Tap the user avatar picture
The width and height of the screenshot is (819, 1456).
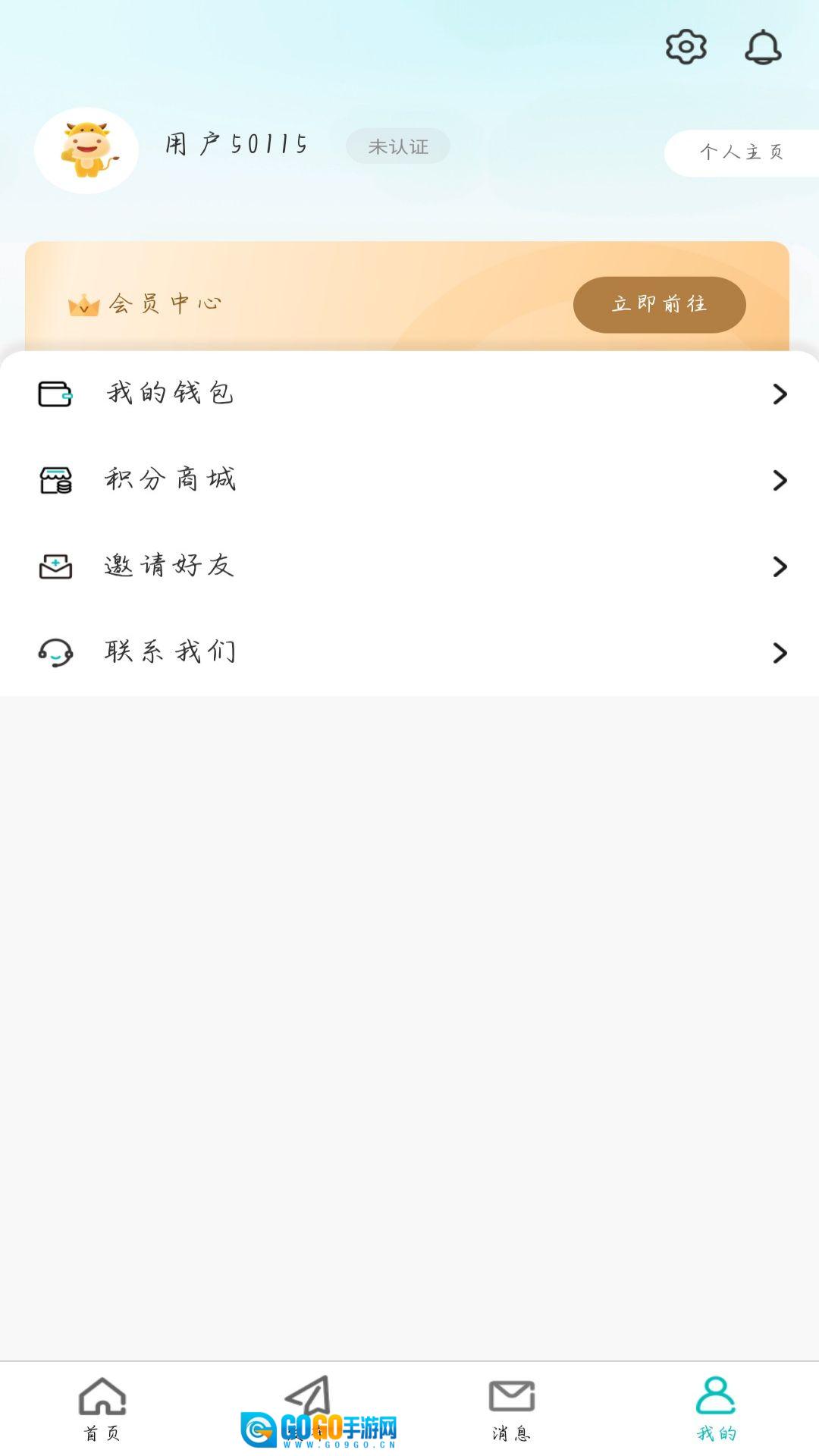coord(86,150)
